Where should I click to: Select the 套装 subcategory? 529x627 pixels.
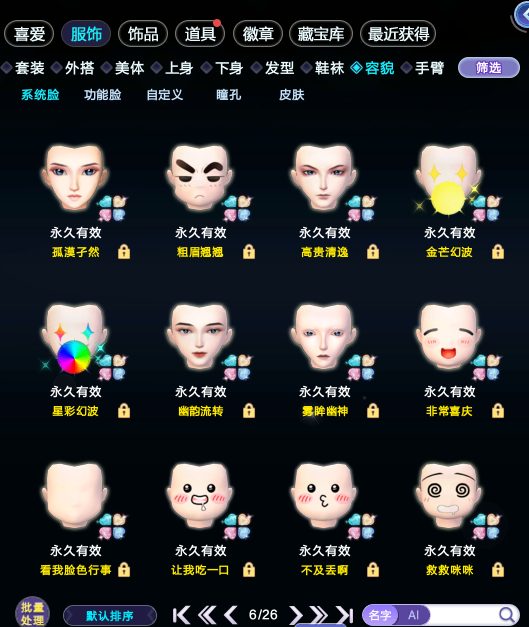click(x=23, y=68)
